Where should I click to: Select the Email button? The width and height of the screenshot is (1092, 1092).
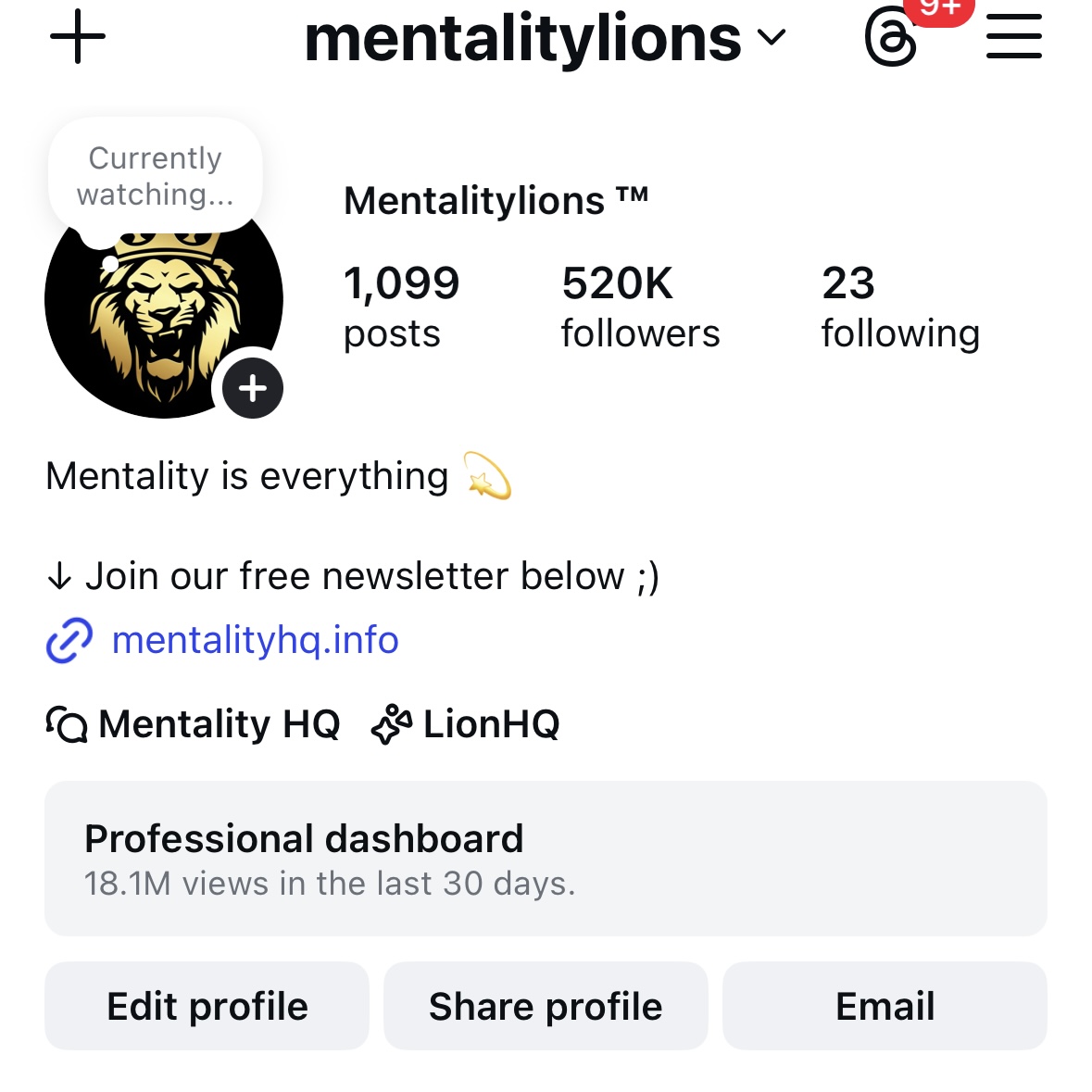click(885, 1006)
